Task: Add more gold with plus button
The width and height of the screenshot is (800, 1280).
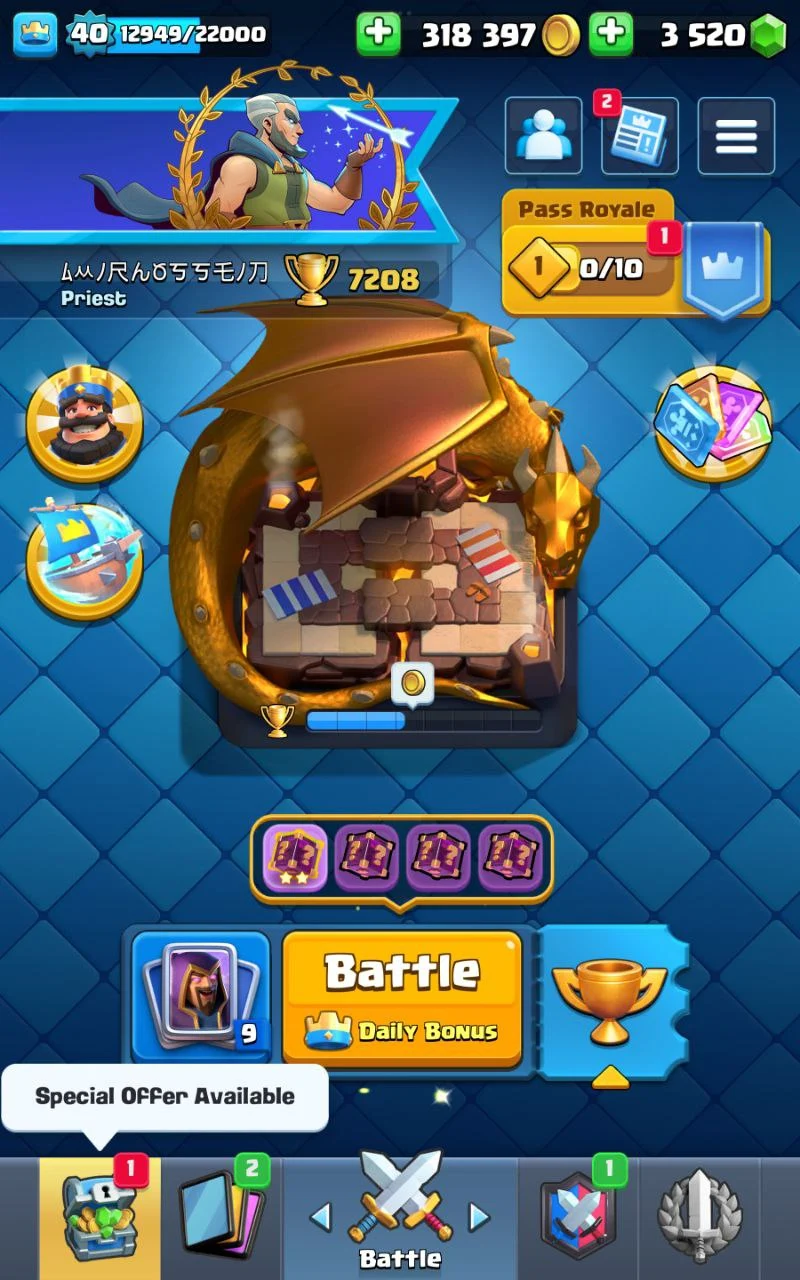Action: point(378,35)
